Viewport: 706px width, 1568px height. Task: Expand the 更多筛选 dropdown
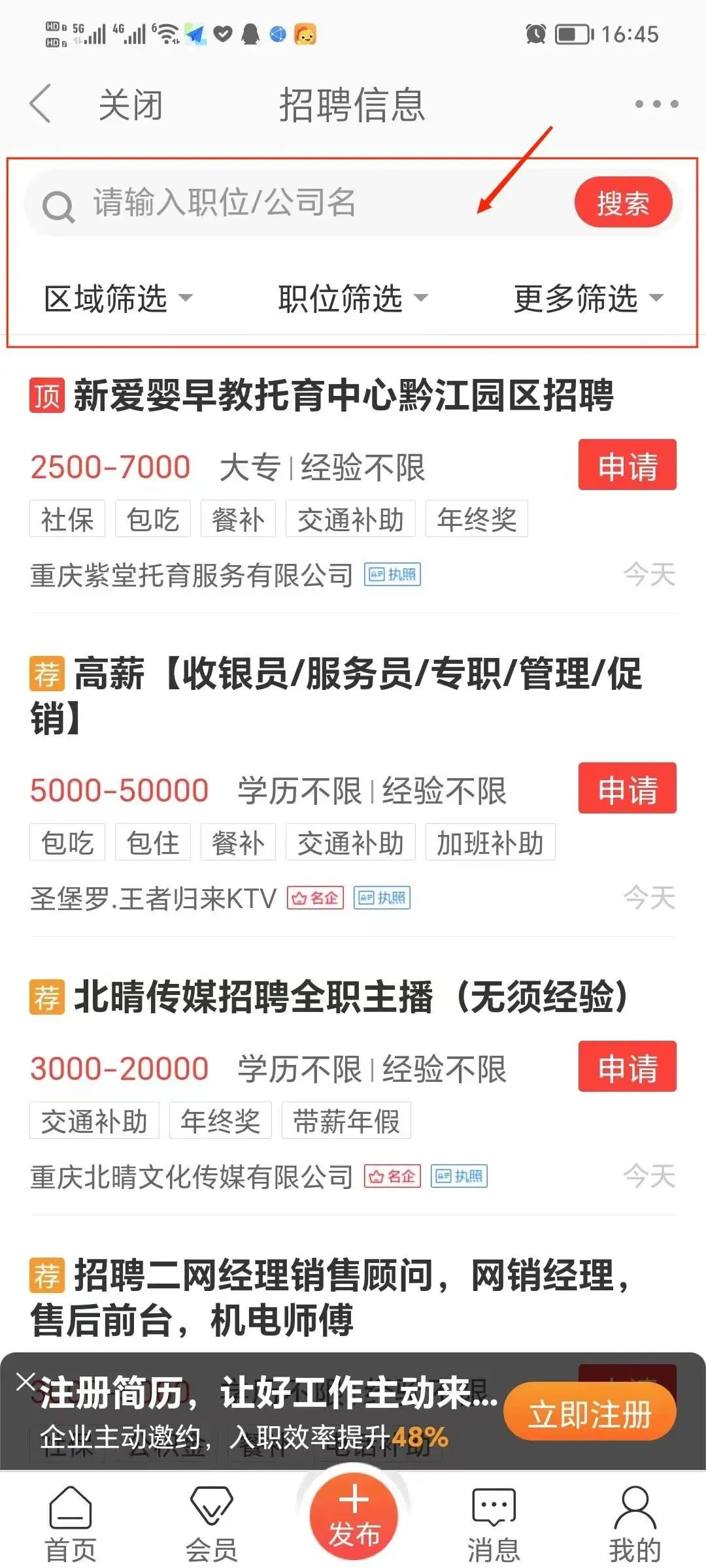[588, 299]
